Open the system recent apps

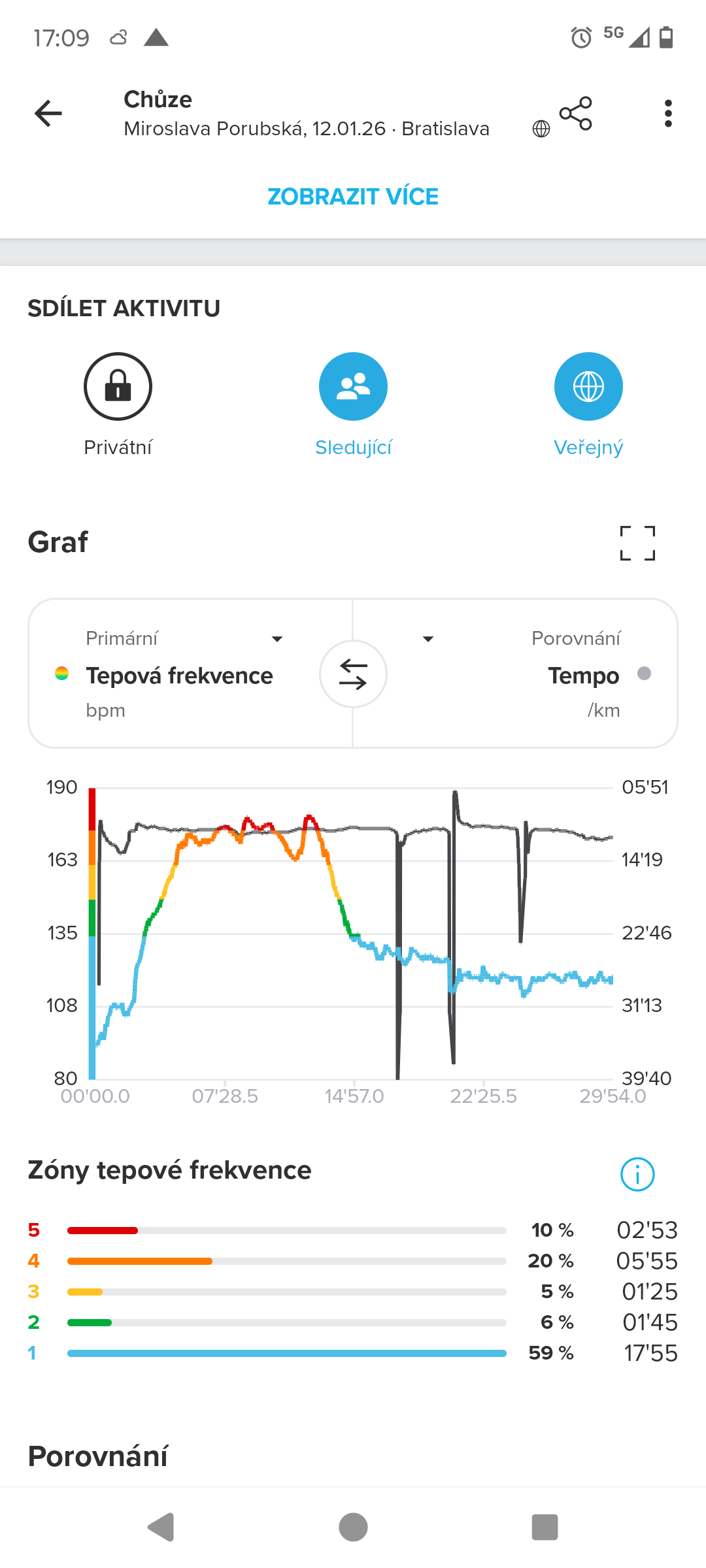pyautogui.click(x=545, y=1527)
